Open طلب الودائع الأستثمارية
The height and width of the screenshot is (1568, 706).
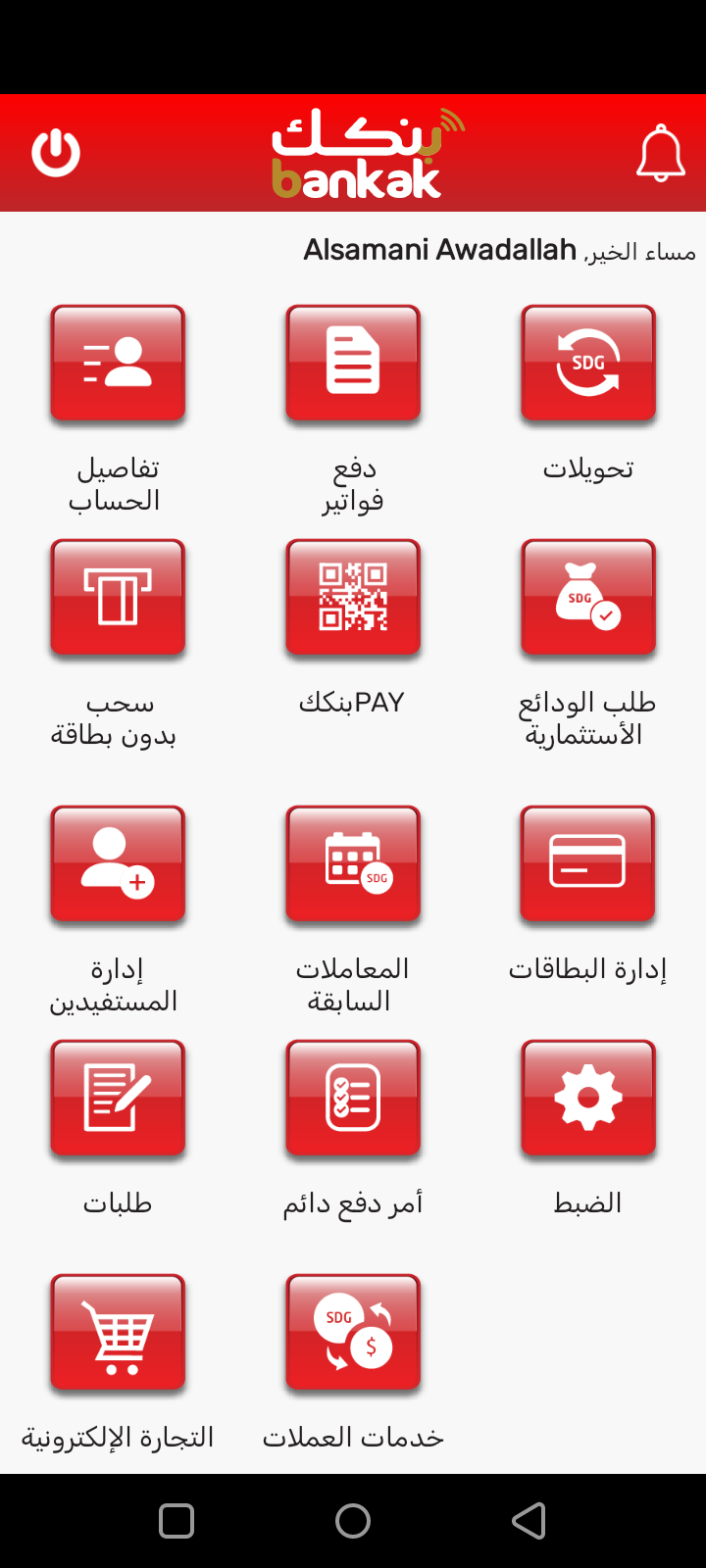(587, 598)
